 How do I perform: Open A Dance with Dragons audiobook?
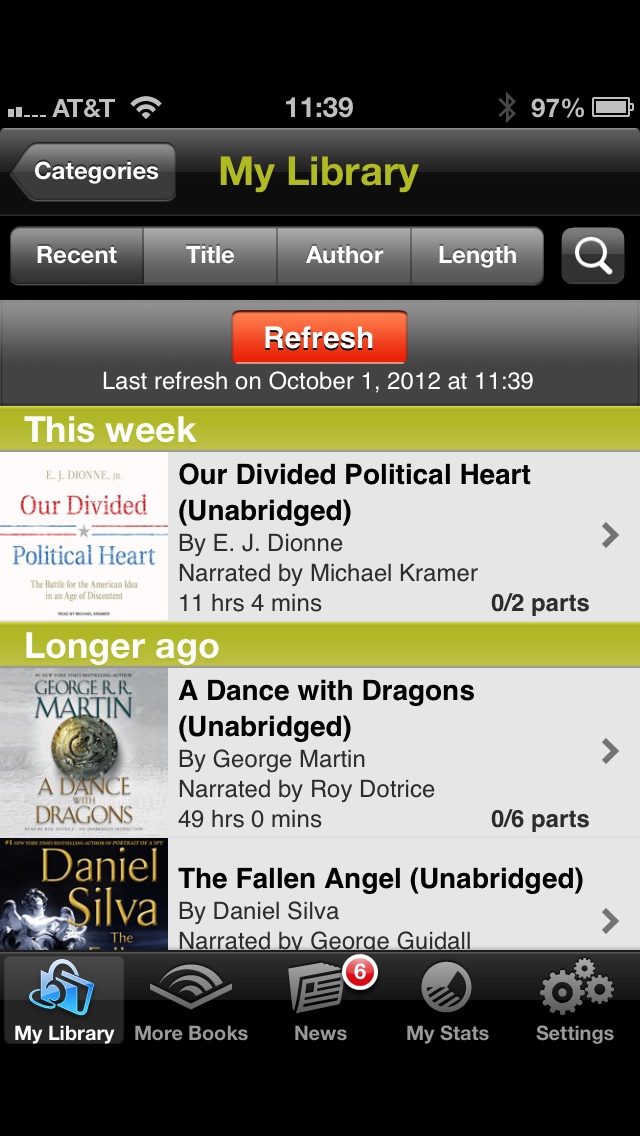[320, 752]
